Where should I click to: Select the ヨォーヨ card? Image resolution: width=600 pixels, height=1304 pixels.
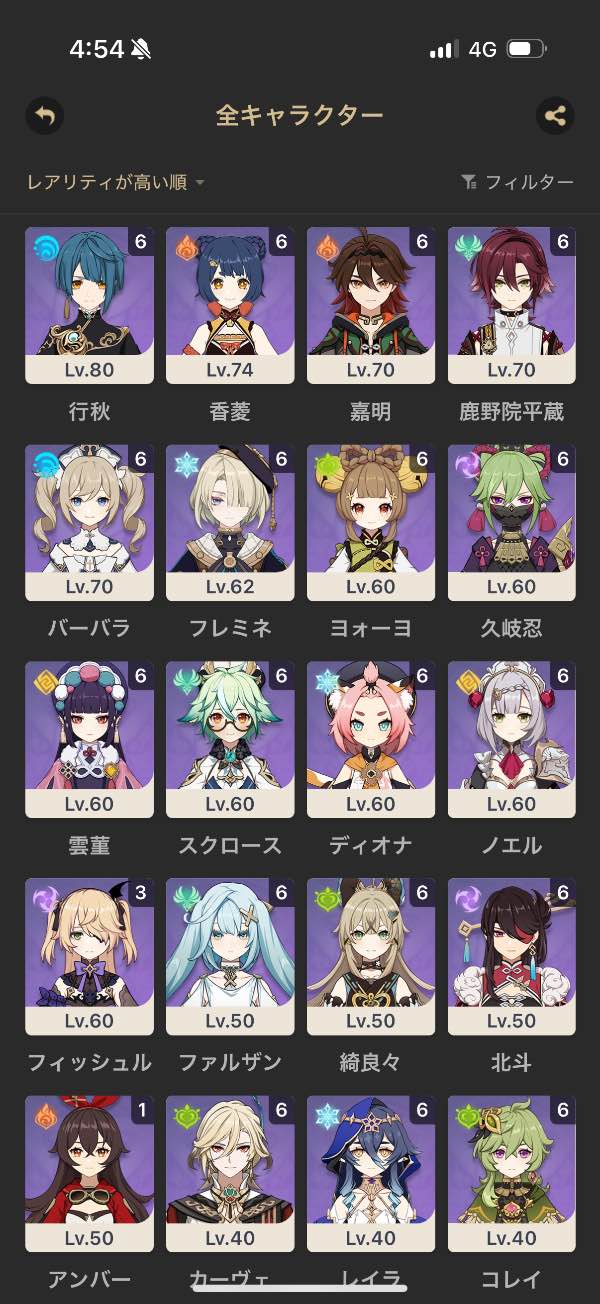pos(371,522)
